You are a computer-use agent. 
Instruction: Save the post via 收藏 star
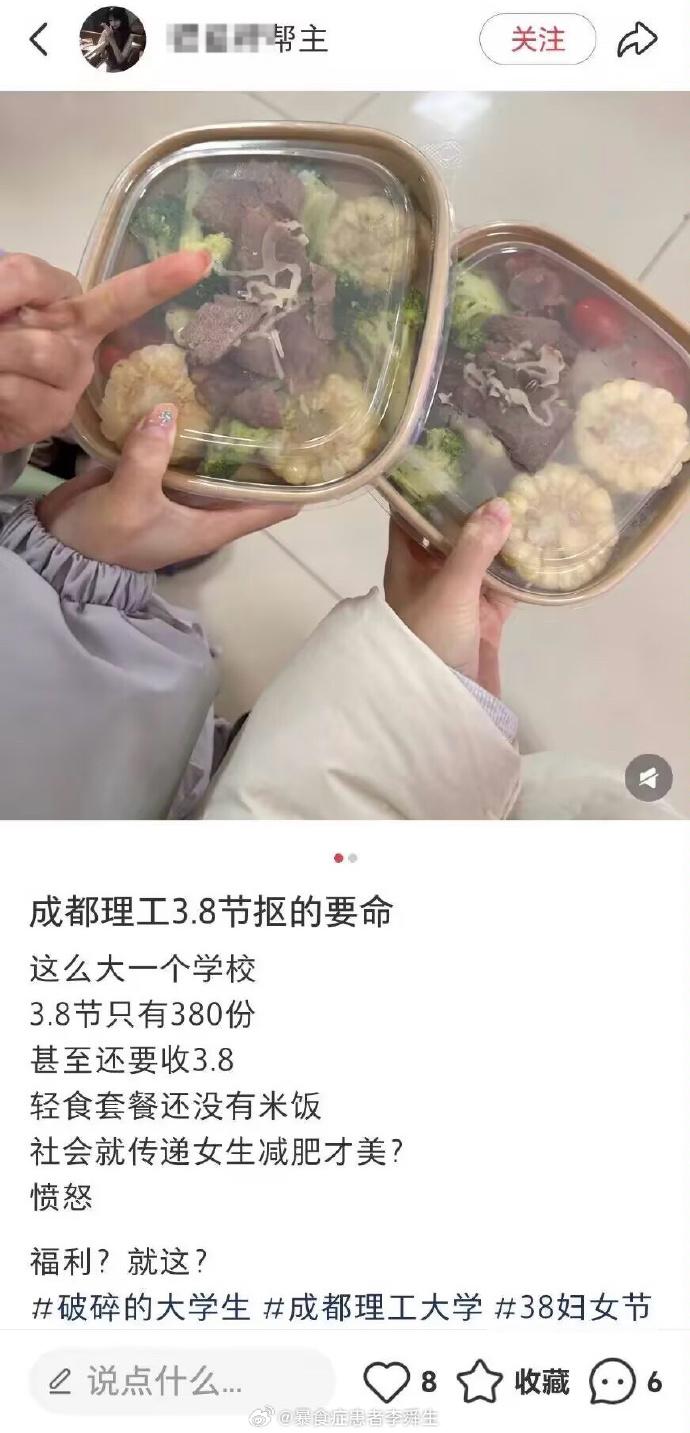(480, 1382)
